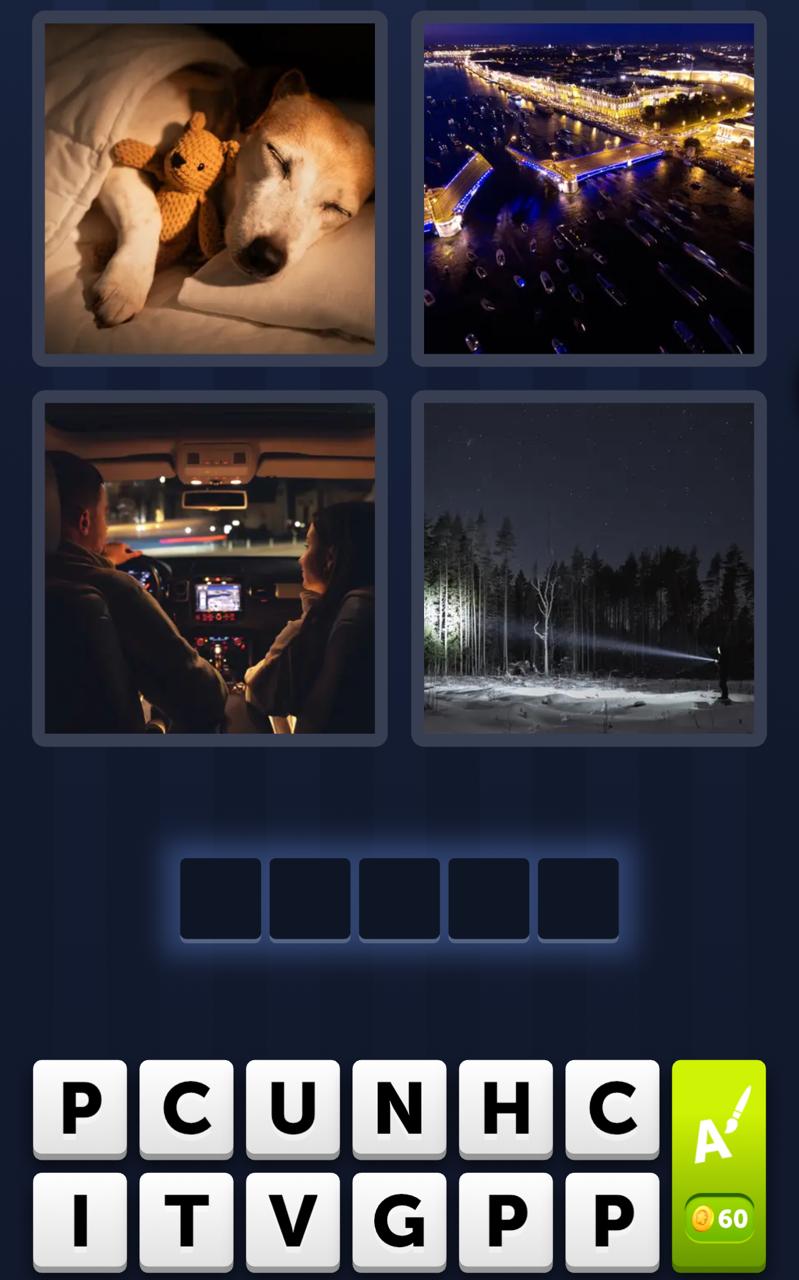Open the flashlight in snowy forest photo
Image resolution: width=799 pixels, height=1280 pixels.
pos(588,567)
